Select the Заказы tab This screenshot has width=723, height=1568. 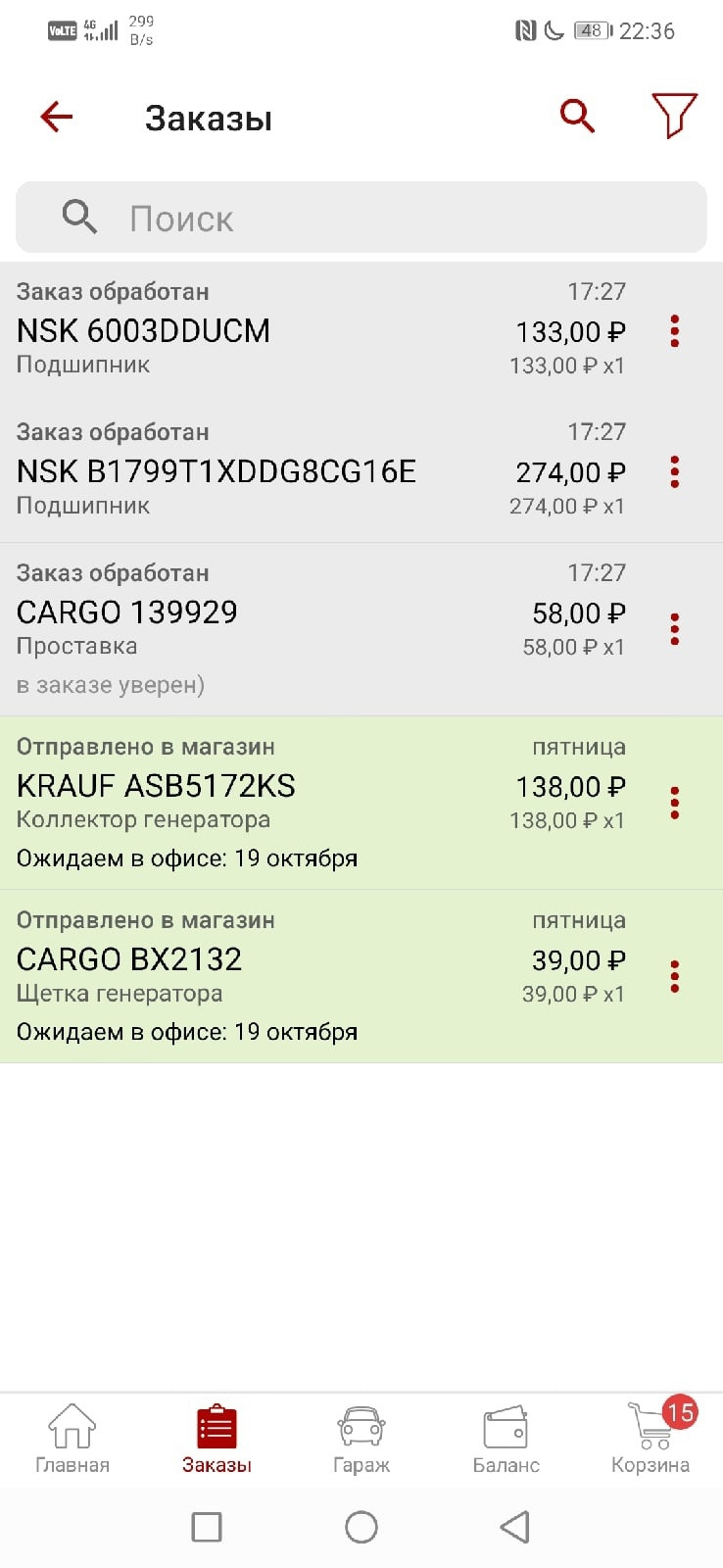(x=217, y=1439)
